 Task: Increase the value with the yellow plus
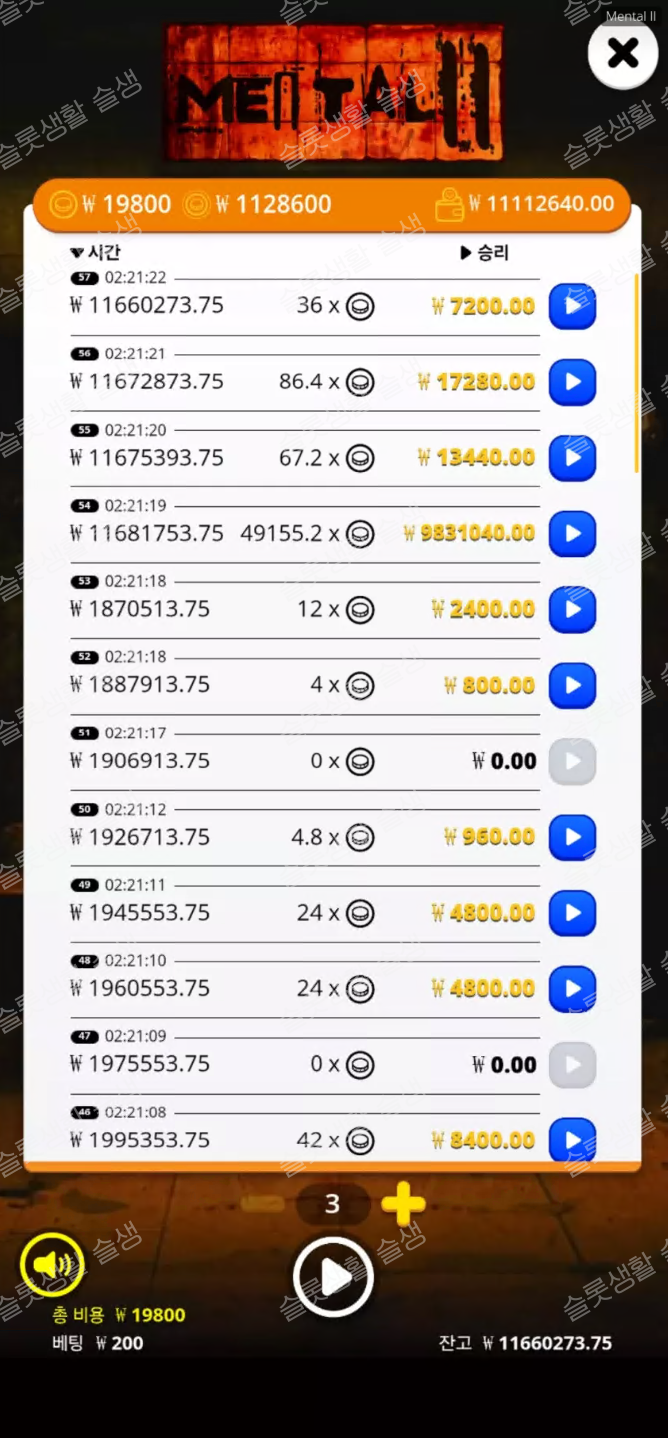[403, 1204]
